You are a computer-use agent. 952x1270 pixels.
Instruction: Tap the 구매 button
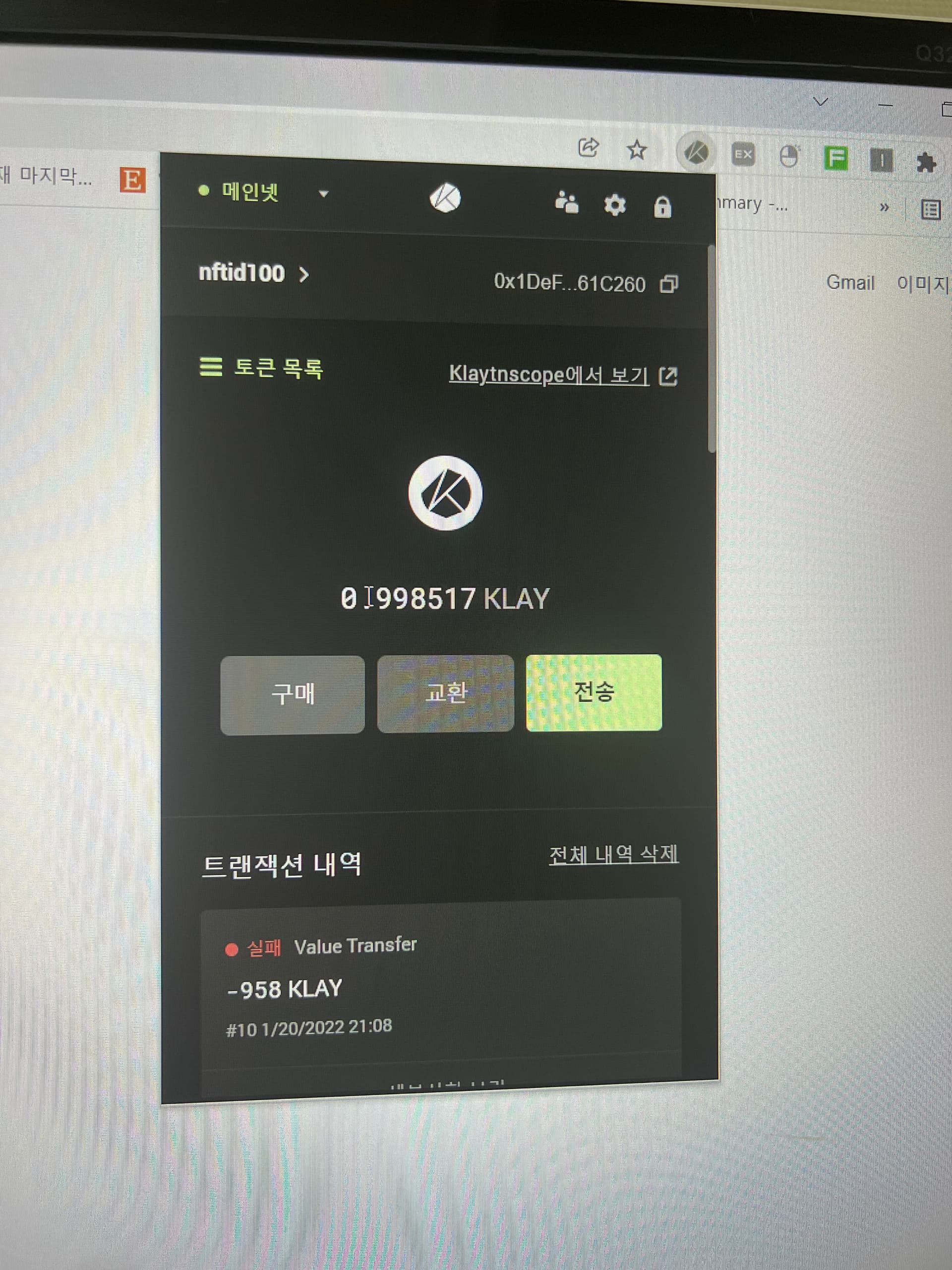click(293, 694)
